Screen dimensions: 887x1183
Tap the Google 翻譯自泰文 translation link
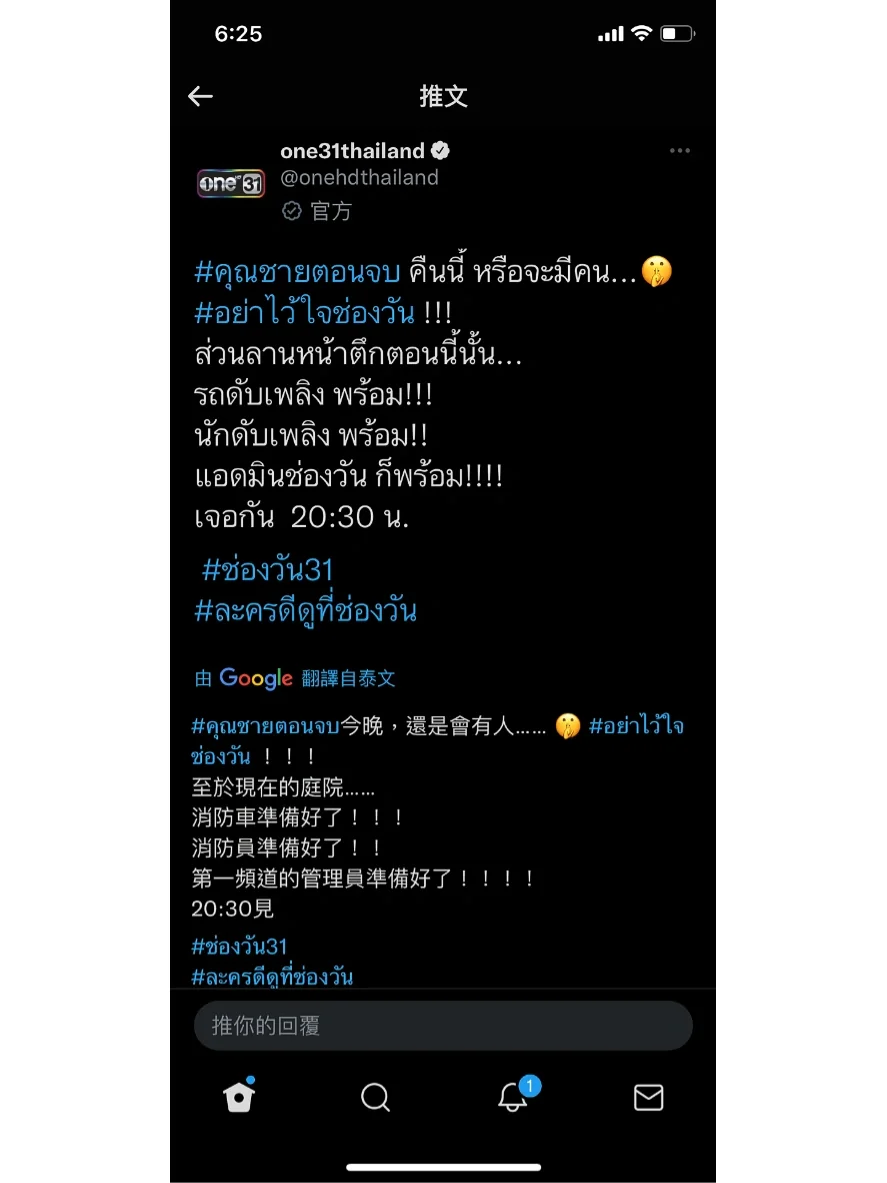point(295,678)
